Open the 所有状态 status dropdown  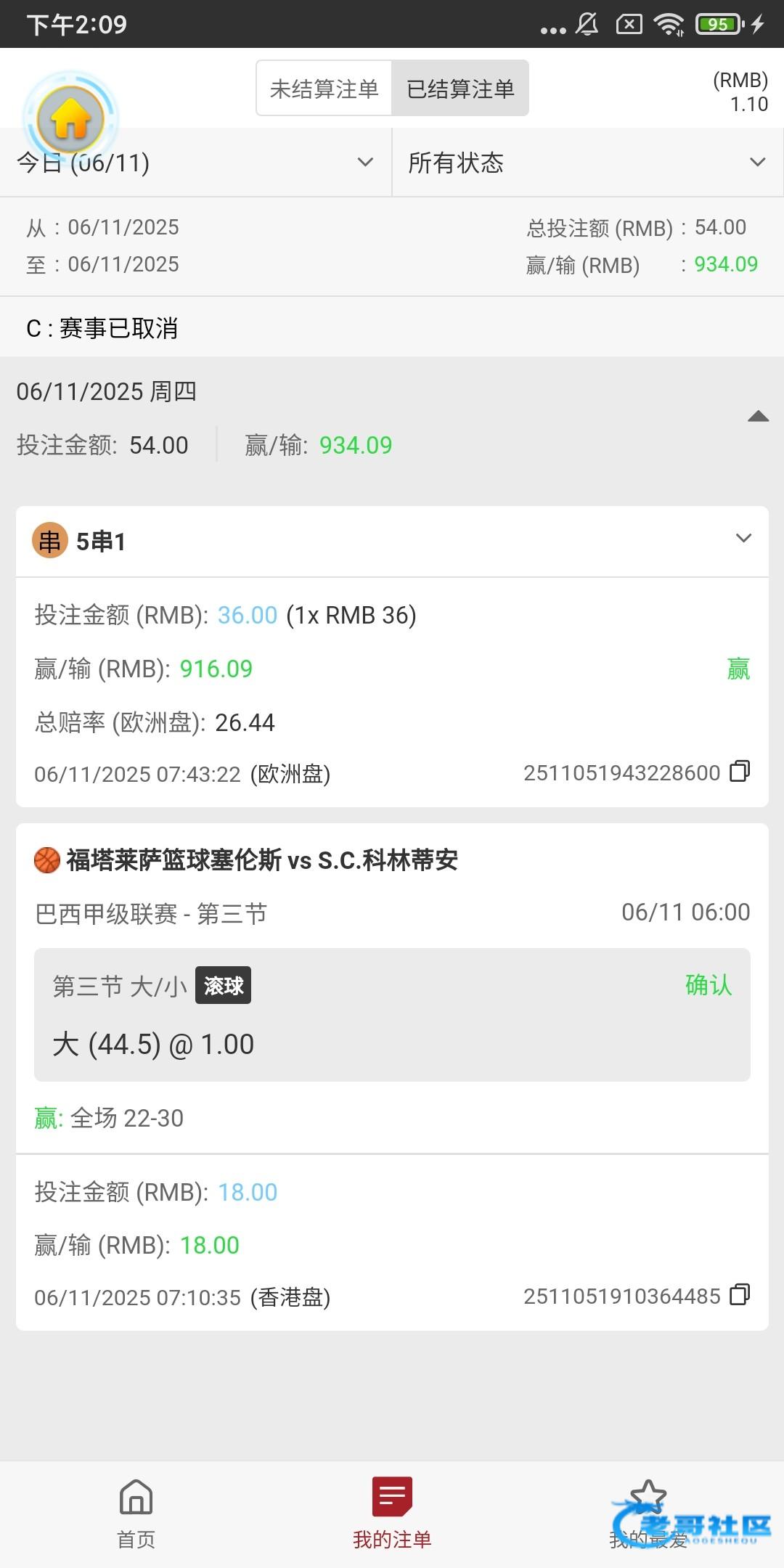(x=588, y=163)
